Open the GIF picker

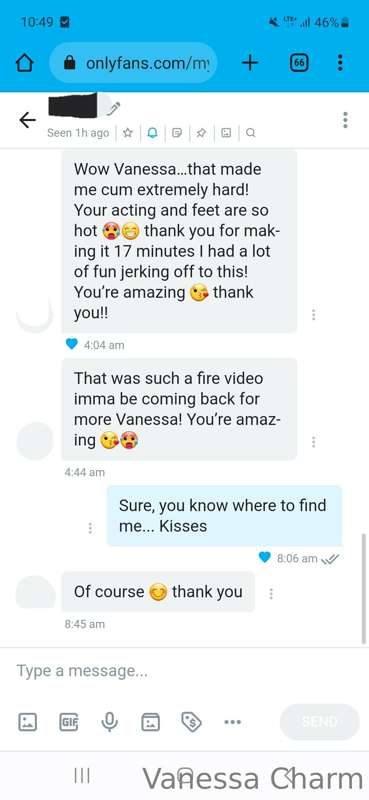[x=68, y=721]
